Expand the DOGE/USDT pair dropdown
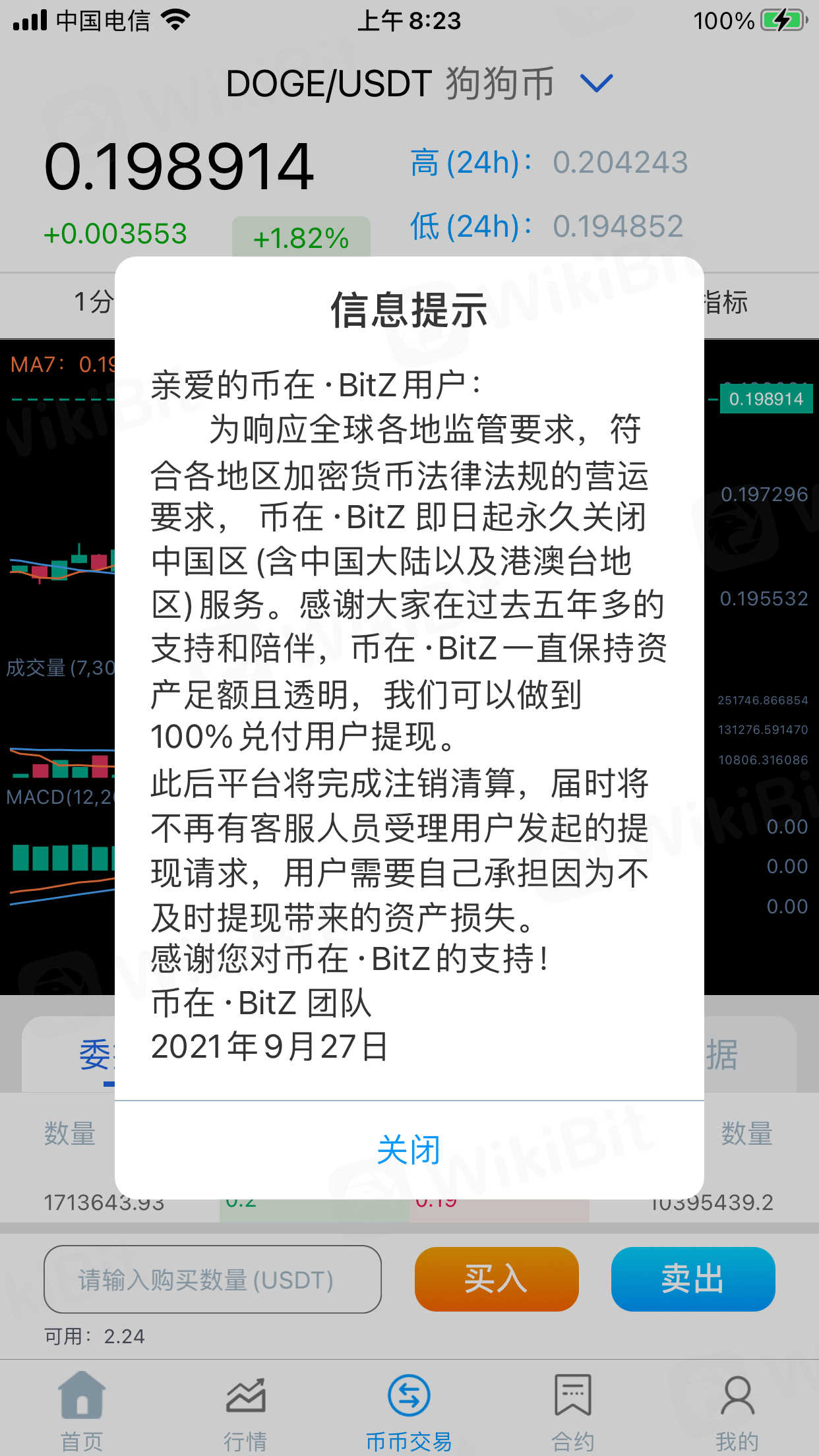Screen dimensions: 819x1456 tap(596, 84)
